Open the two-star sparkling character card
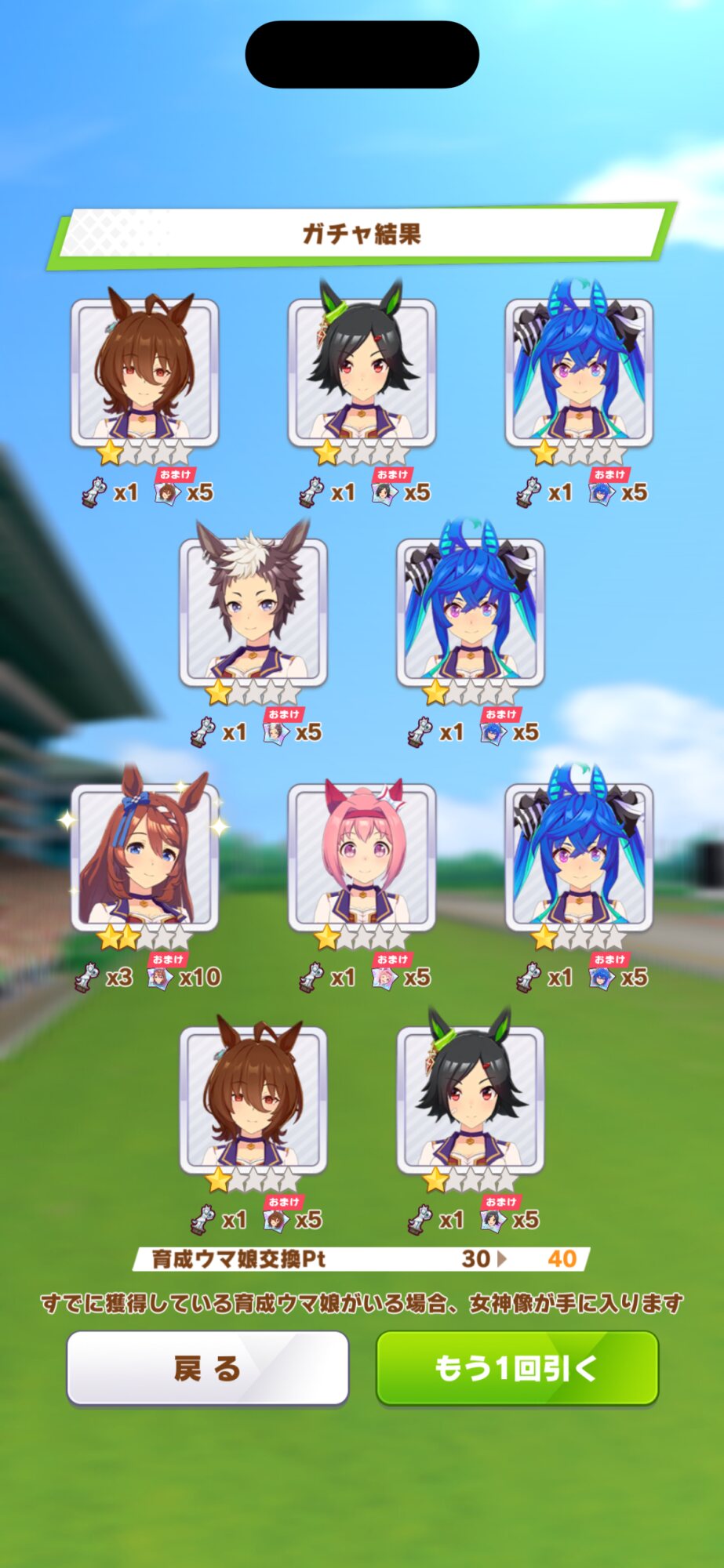Image resolution: width=724 pixels, height=1568 pixels. [x=144, y=858]
